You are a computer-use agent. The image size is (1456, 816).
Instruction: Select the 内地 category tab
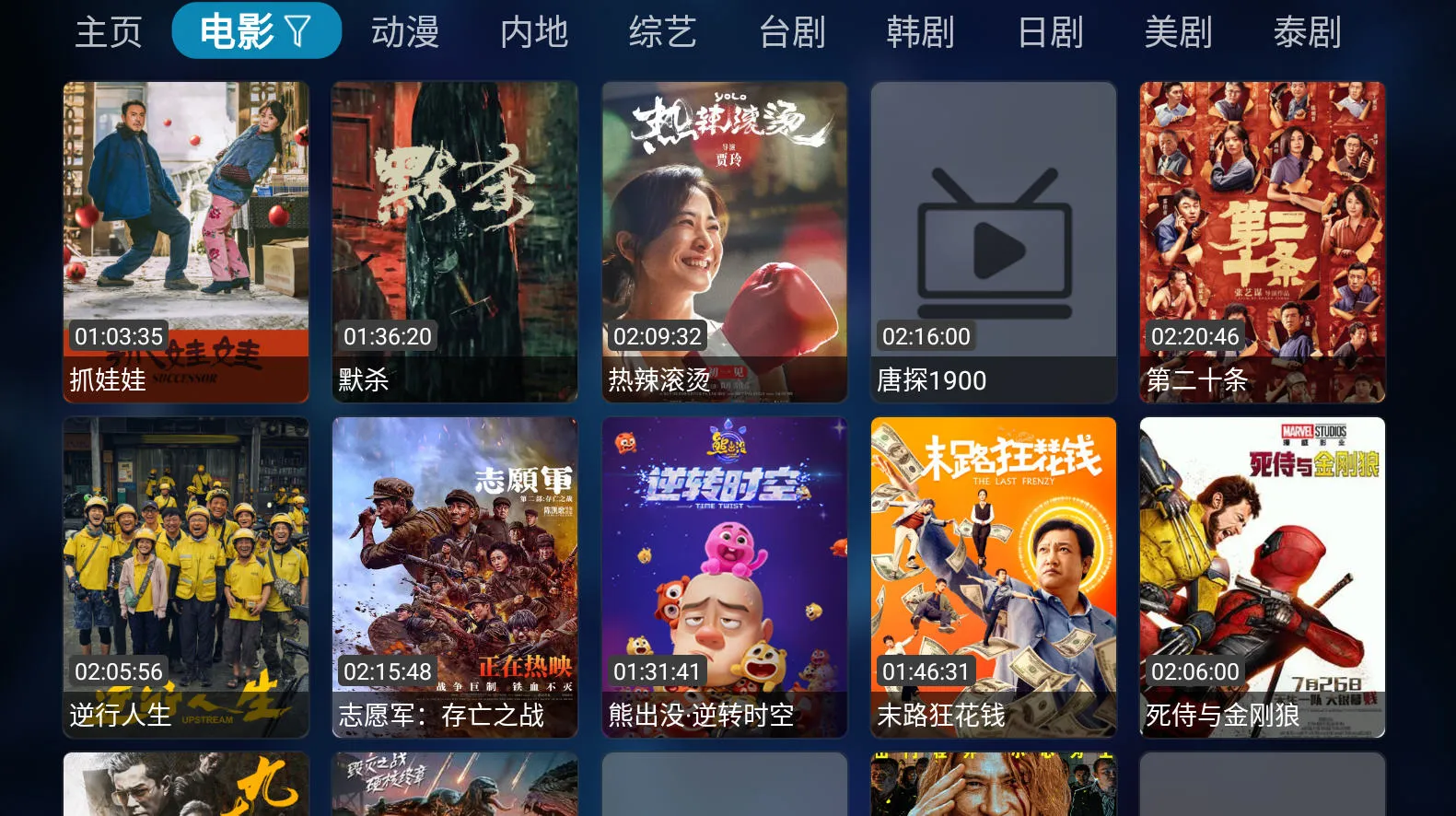pyautogui.click(x=534, y=32)
